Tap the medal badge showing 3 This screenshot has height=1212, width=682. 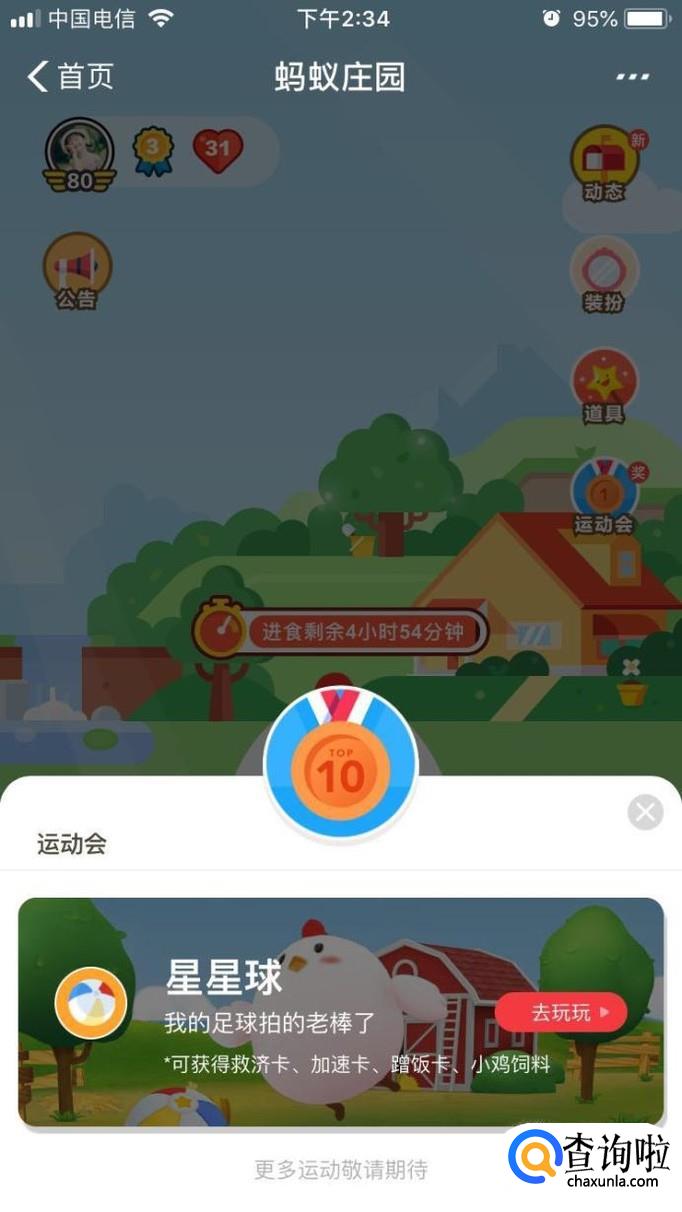coord(153,151)
